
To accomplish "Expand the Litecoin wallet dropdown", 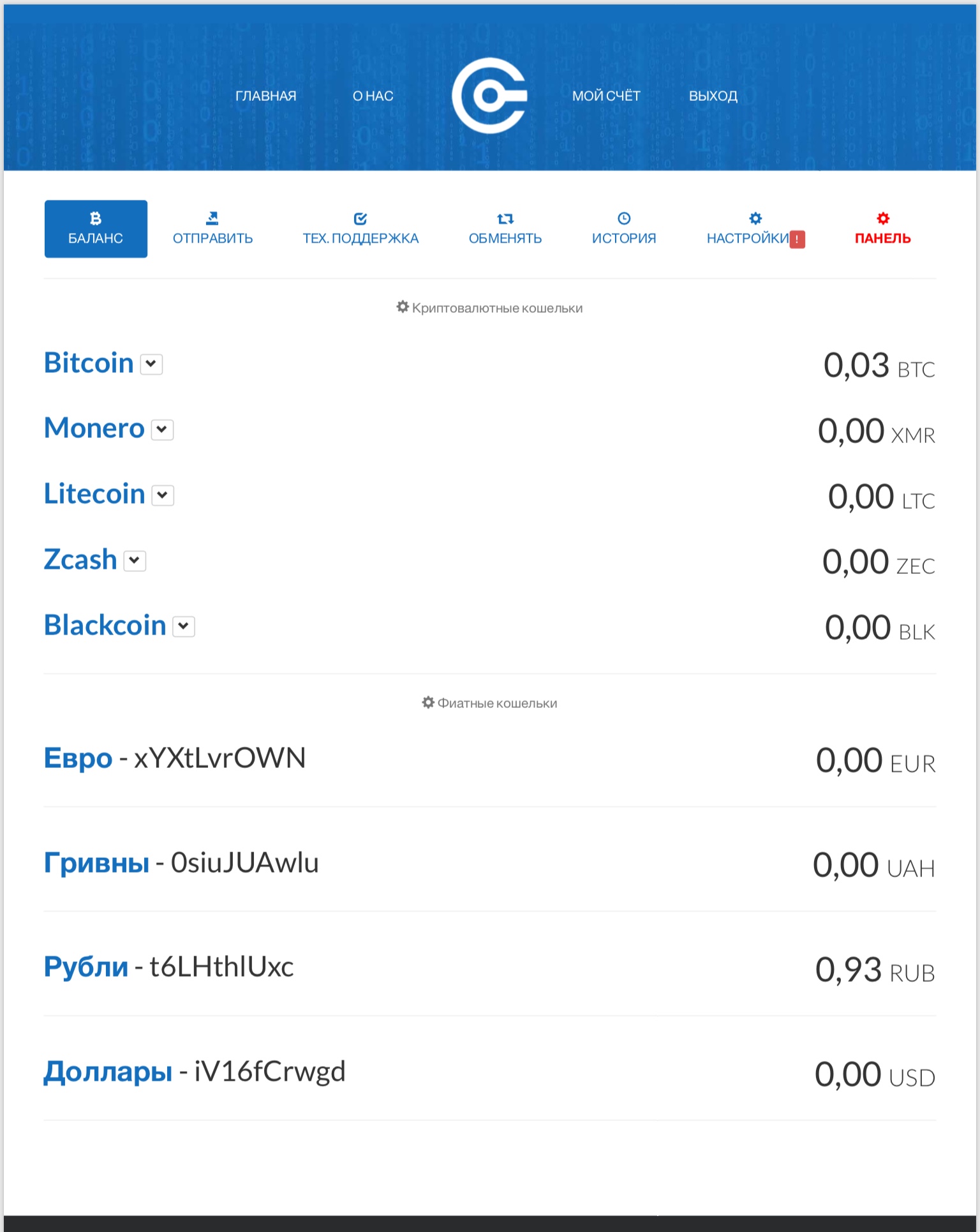I will tap(163, 495).
